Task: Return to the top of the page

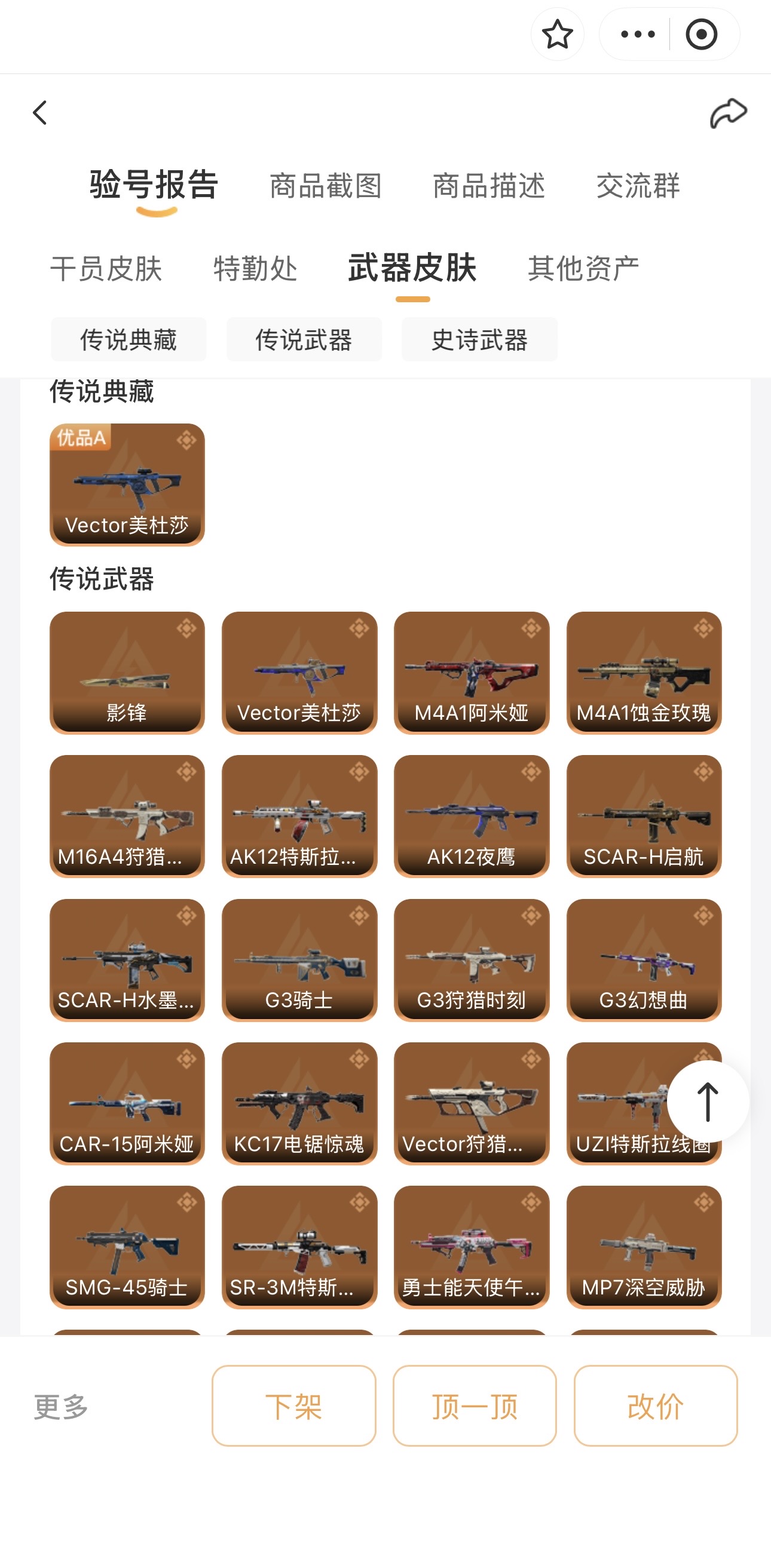Action: pos(708,1101)
